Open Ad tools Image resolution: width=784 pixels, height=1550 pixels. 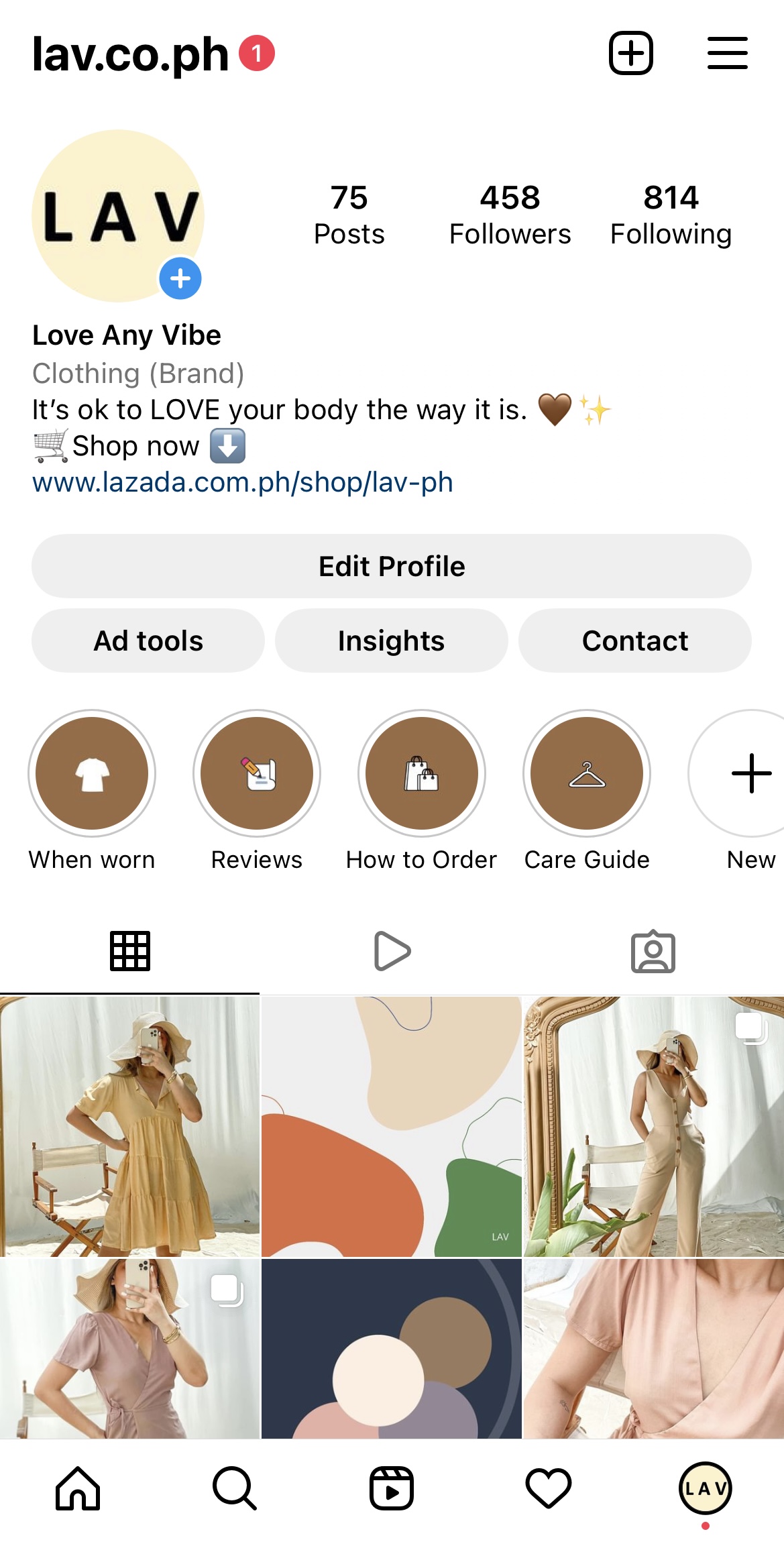[148, 641]
